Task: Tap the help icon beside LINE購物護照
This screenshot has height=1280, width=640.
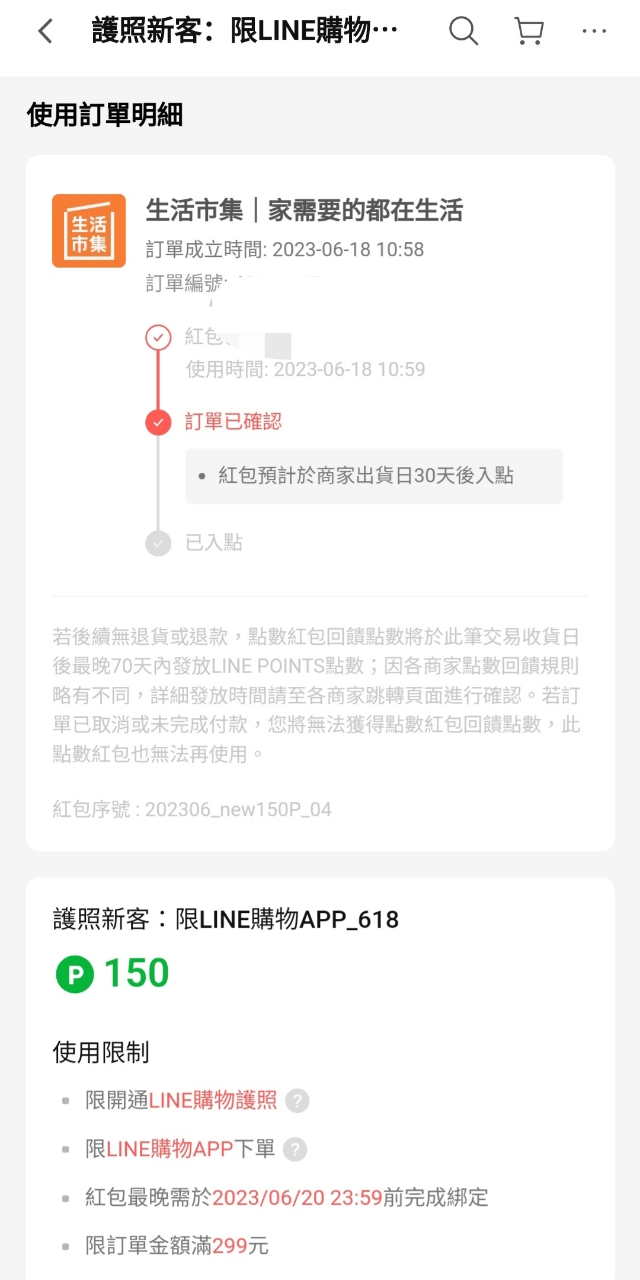Action: click(297, 1101)
